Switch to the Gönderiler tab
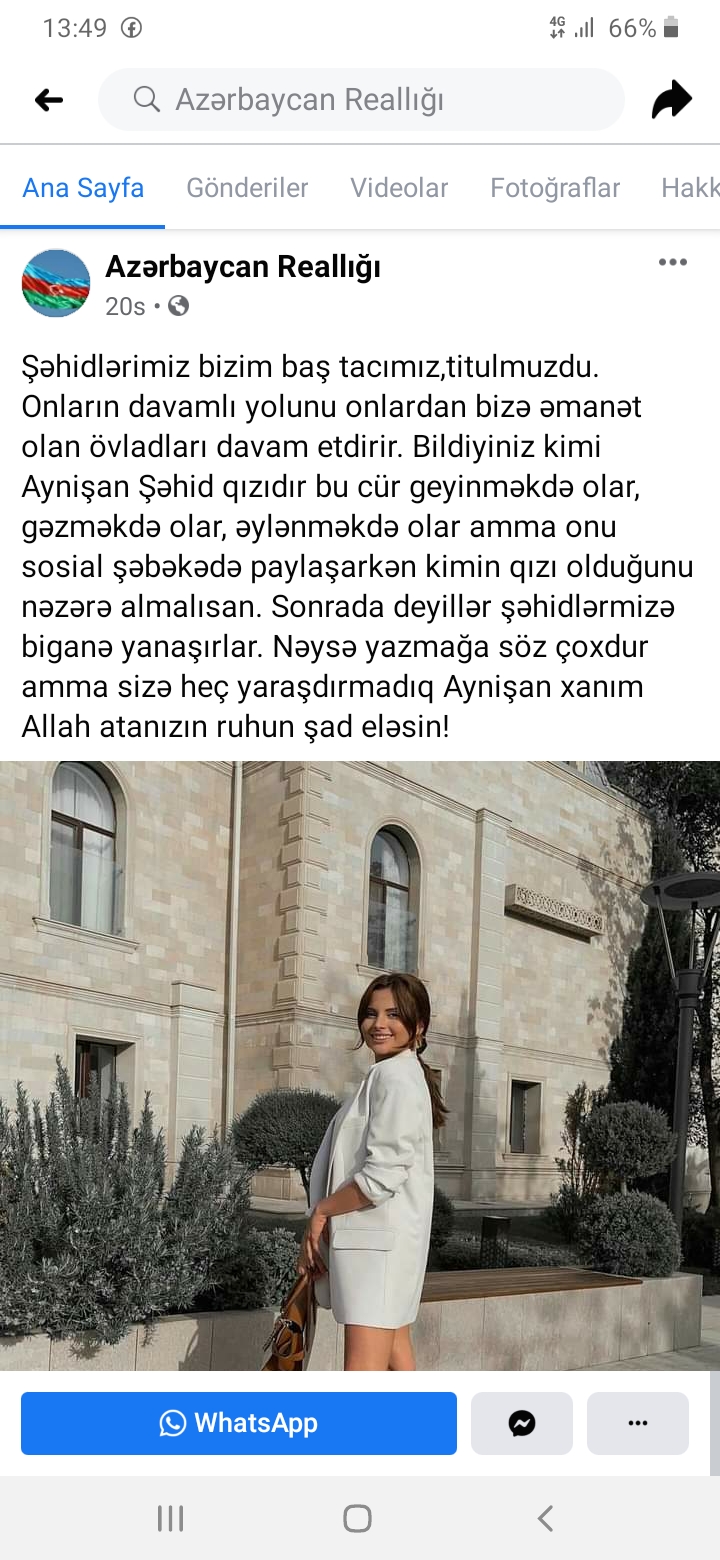Image resolution: width=720 pixels, height=1560 pixels. click(x=247, y=188)
